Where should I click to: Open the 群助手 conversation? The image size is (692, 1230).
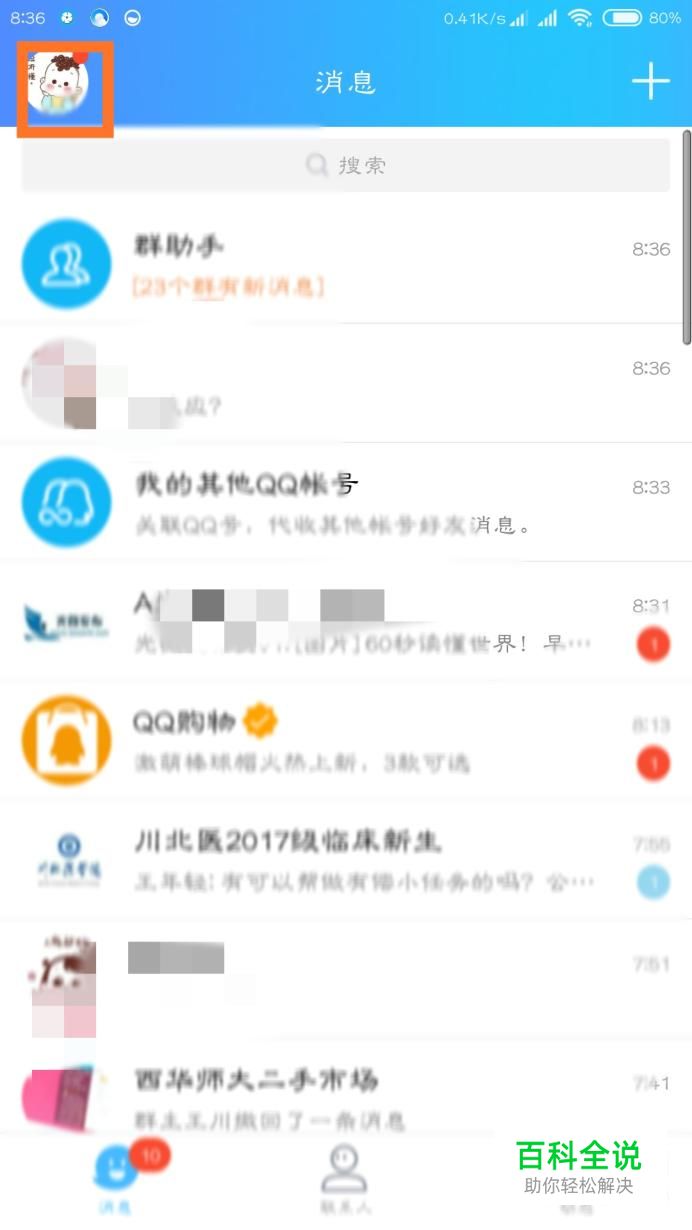[346, 265]
